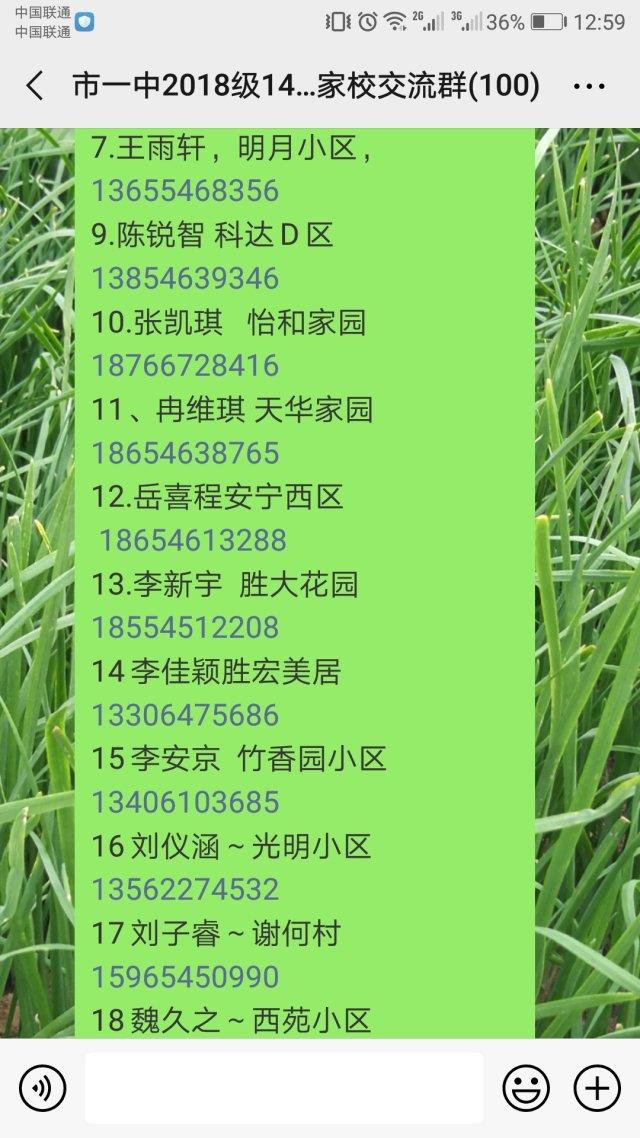Open the group chat overflow menu
This screenshot has height=1138, width=640.
588,86
